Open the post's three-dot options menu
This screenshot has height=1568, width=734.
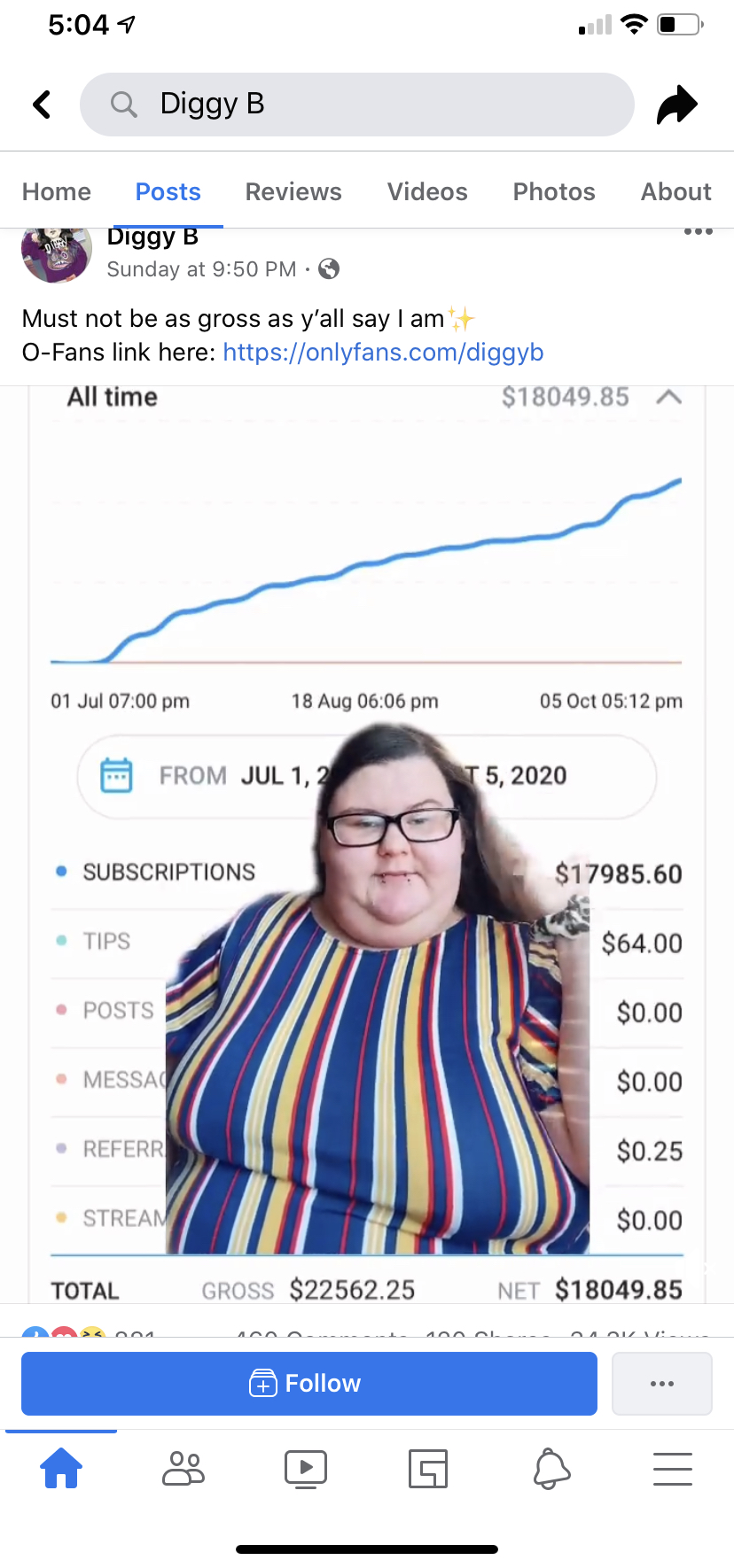(699, 231)
